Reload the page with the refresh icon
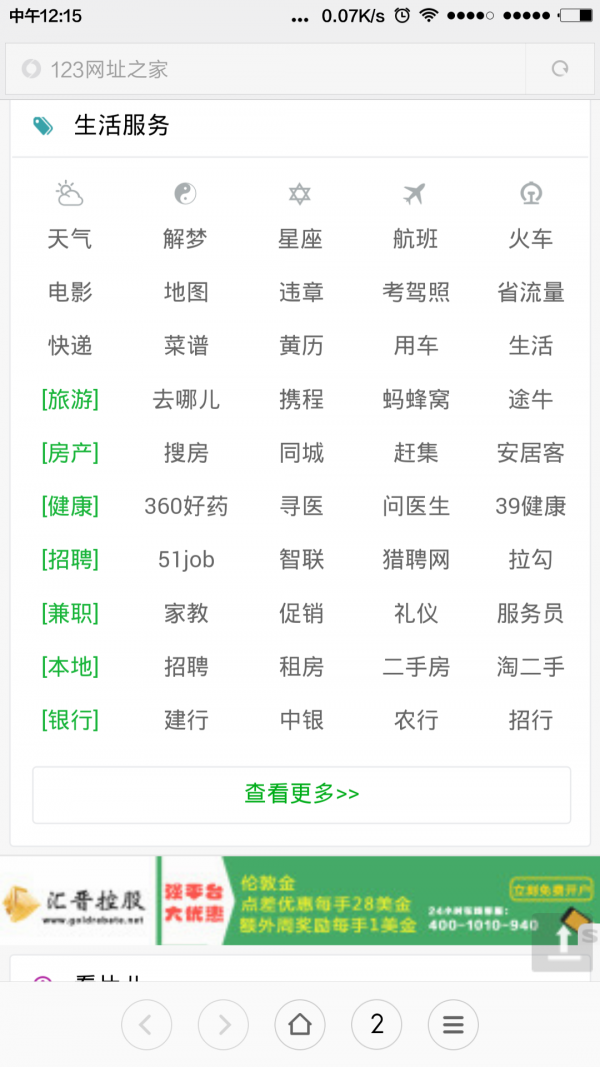Screen dimensions: 600x1067 click(560, 69)
